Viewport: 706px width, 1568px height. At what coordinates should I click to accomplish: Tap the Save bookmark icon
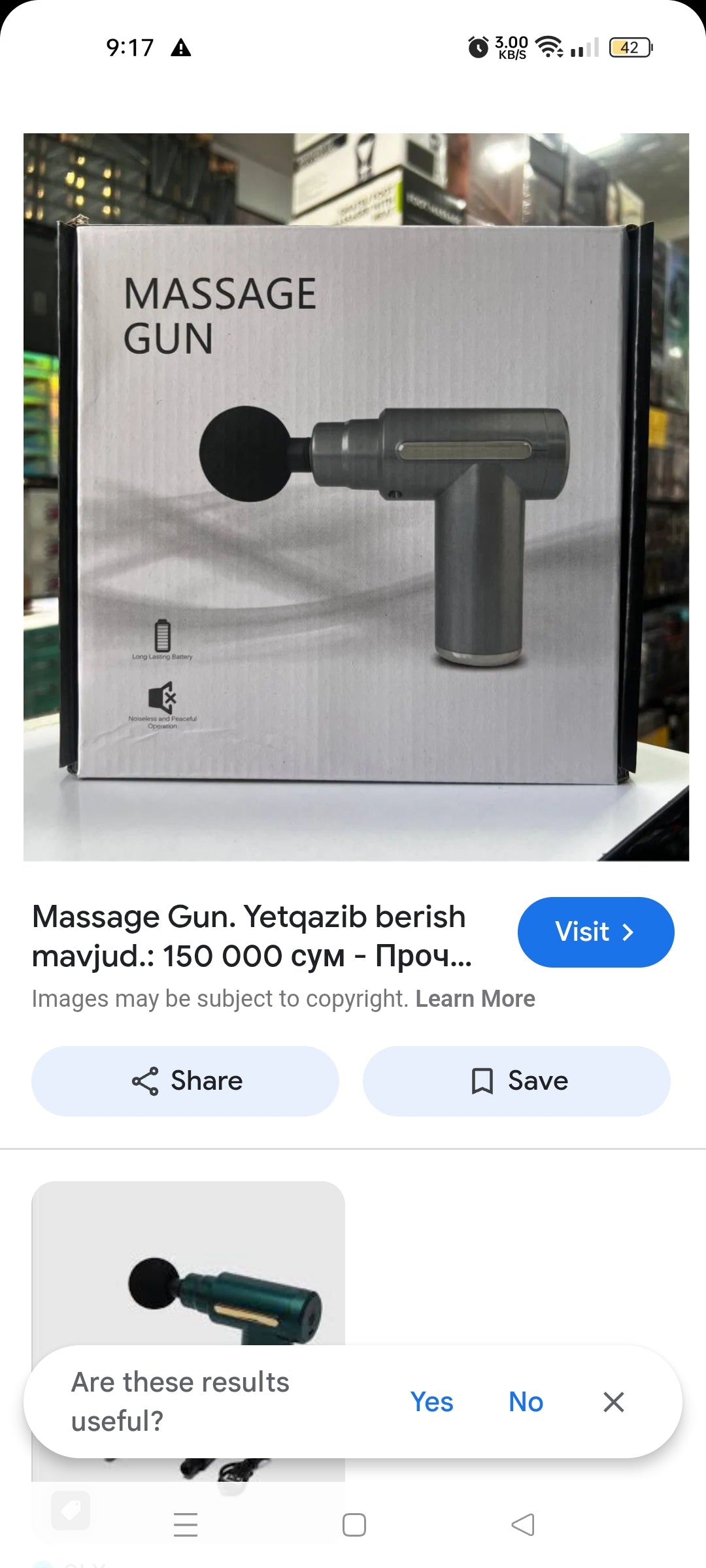coord(482,1081)
